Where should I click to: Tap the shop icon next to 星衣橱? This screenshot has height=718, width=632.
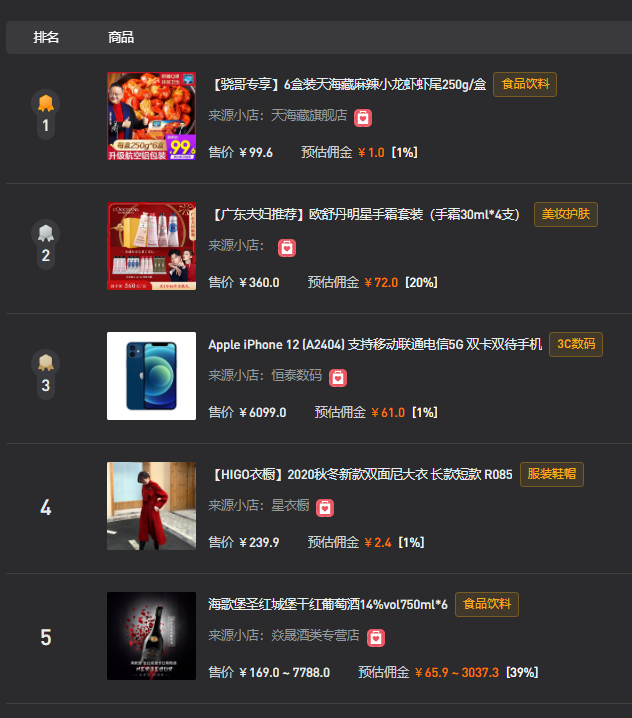(325, 507)
